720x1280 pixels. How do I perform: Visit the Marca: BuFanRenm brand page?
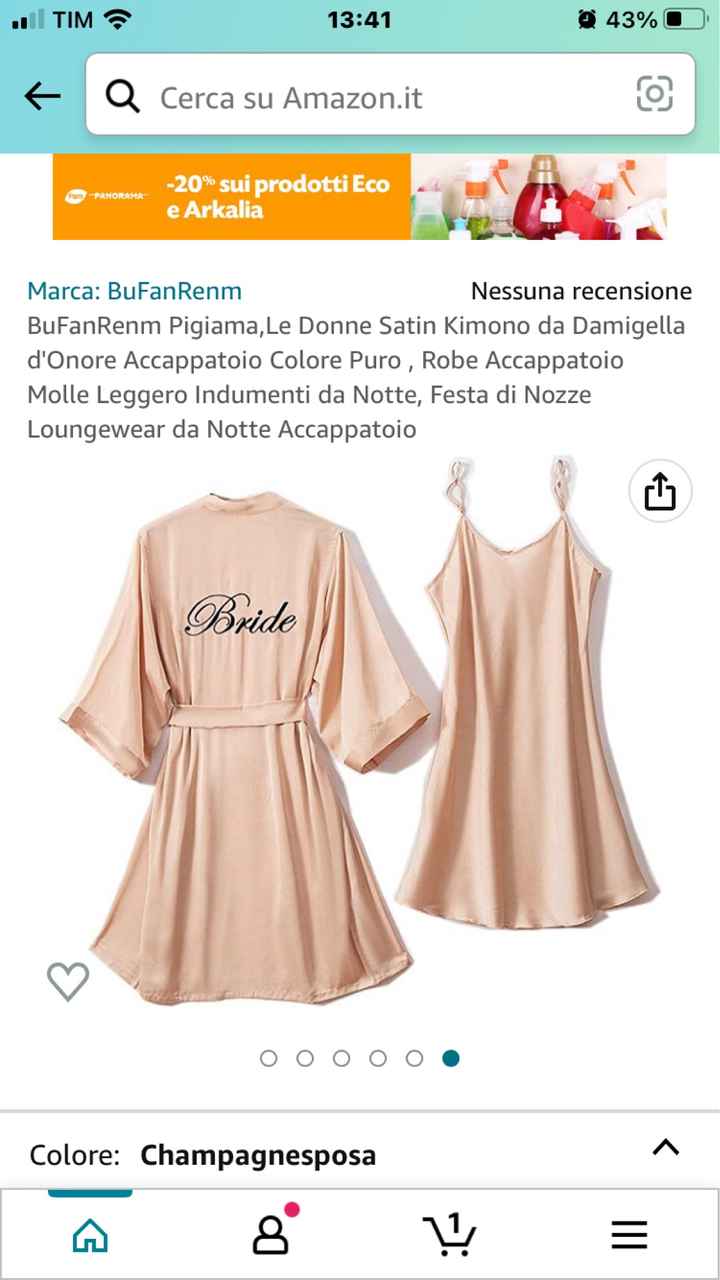[x=135, y=291]
